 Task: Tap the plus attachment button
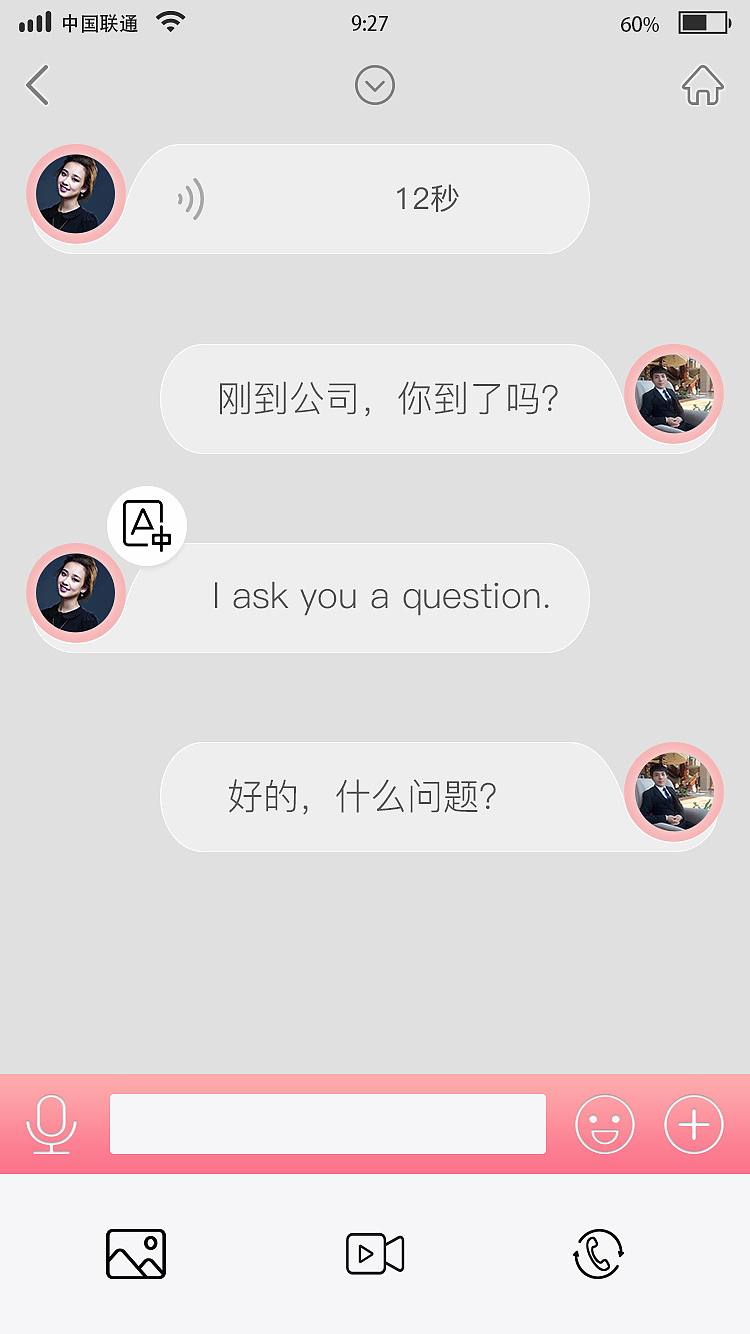pyautogui.click(x=693, y=1125)
